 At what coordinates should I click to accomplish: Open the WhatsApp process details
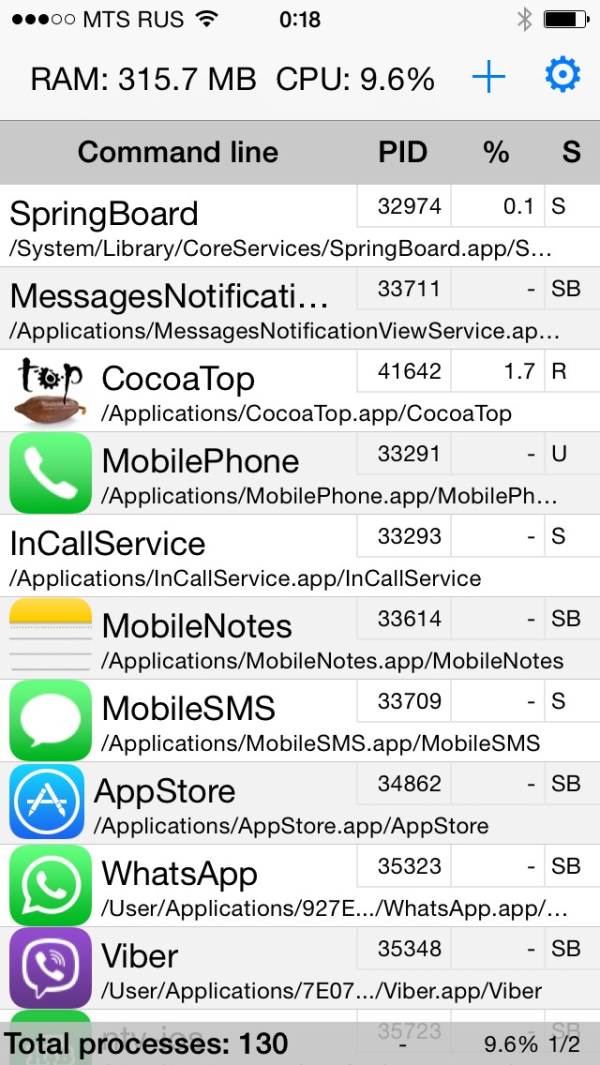[200, 885]
